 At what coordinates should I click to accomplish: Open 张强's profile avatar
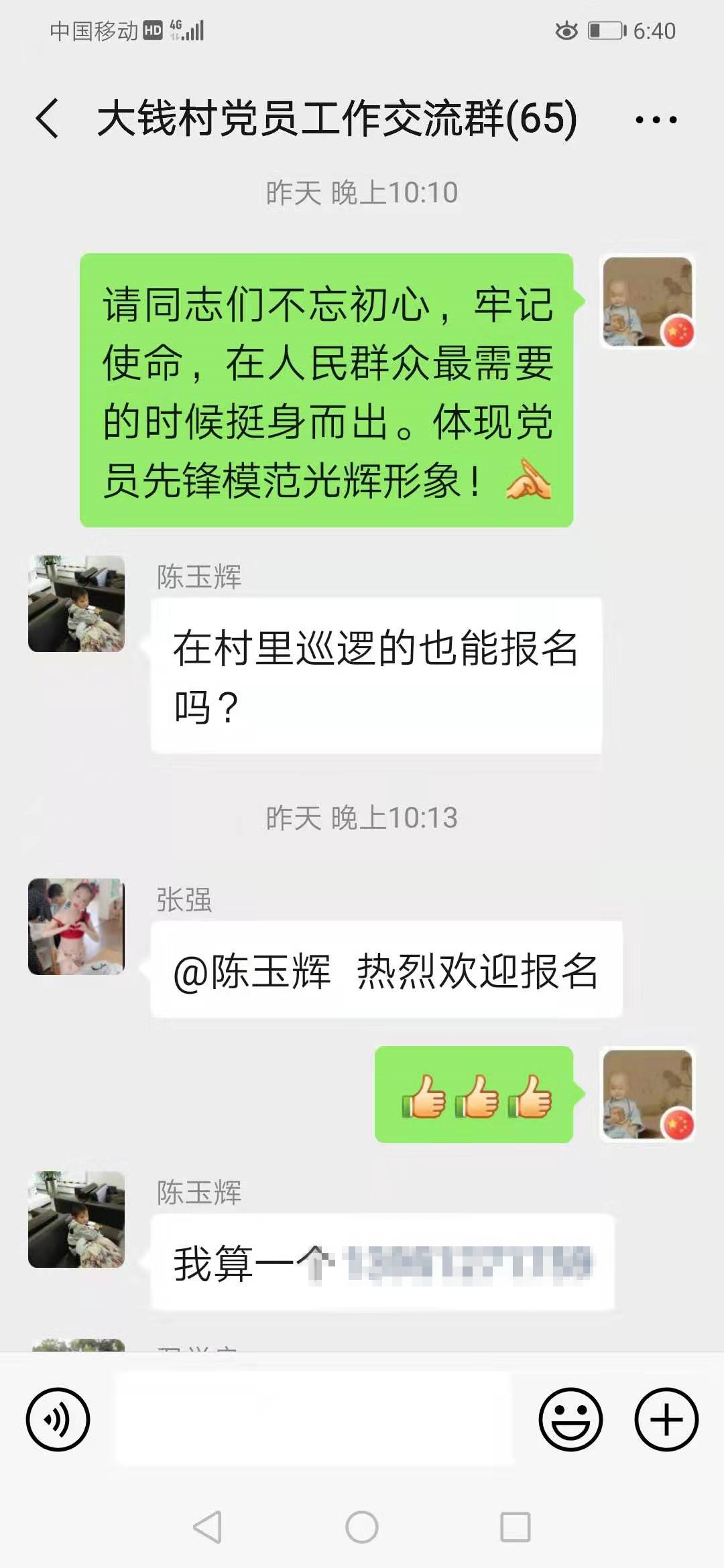[76, 926]
